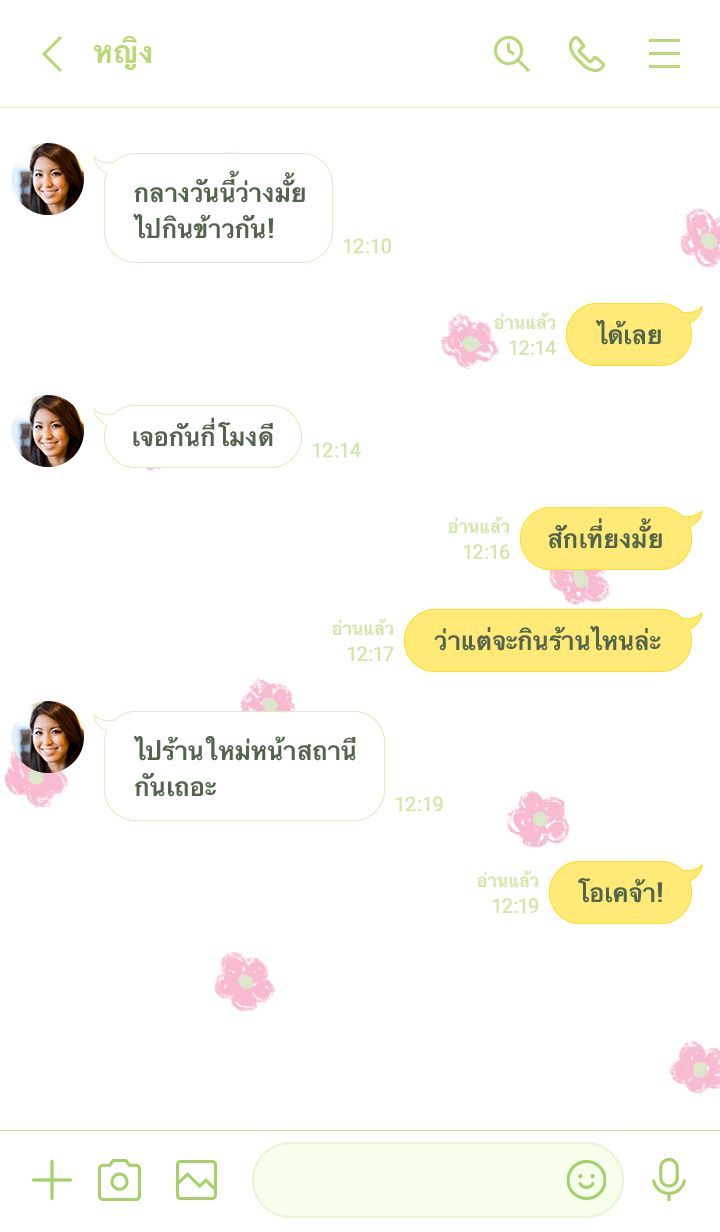Launch the camera to take a photo

pyautogui.click(x=119, y=1180)
